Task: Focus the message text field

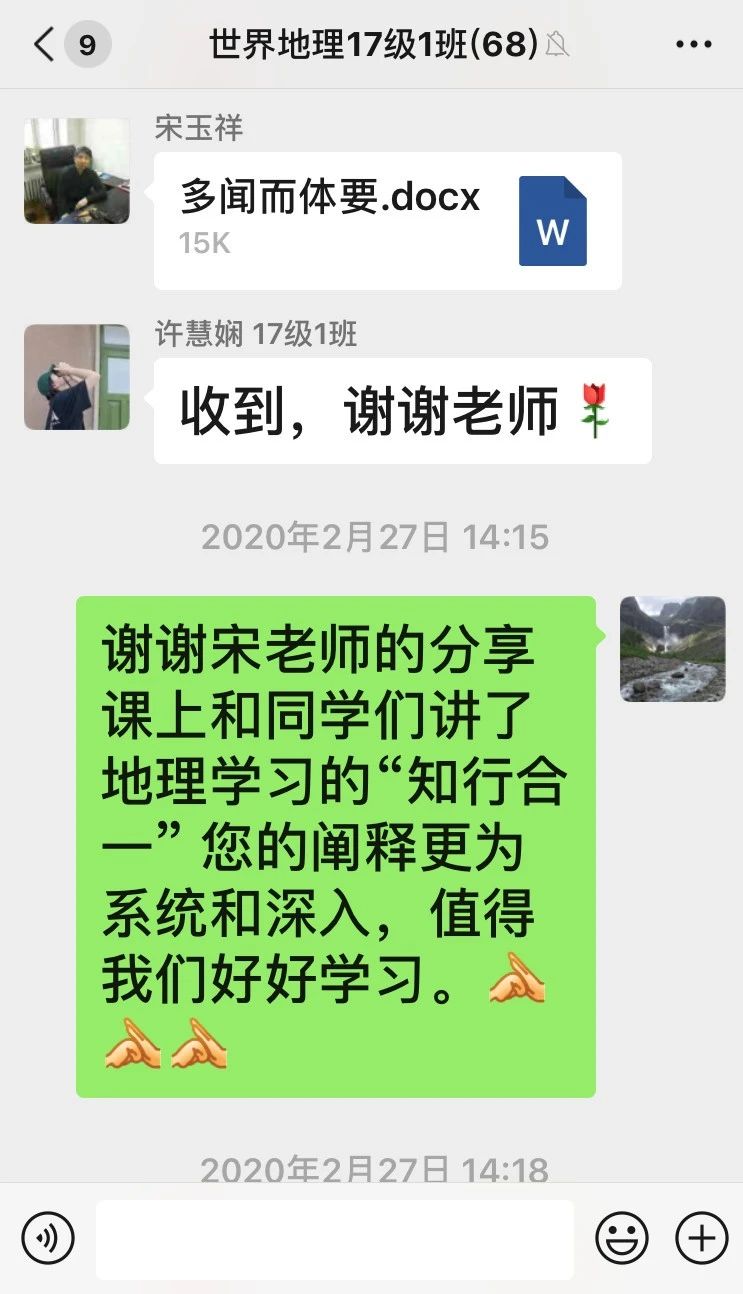Action: 335,1239
